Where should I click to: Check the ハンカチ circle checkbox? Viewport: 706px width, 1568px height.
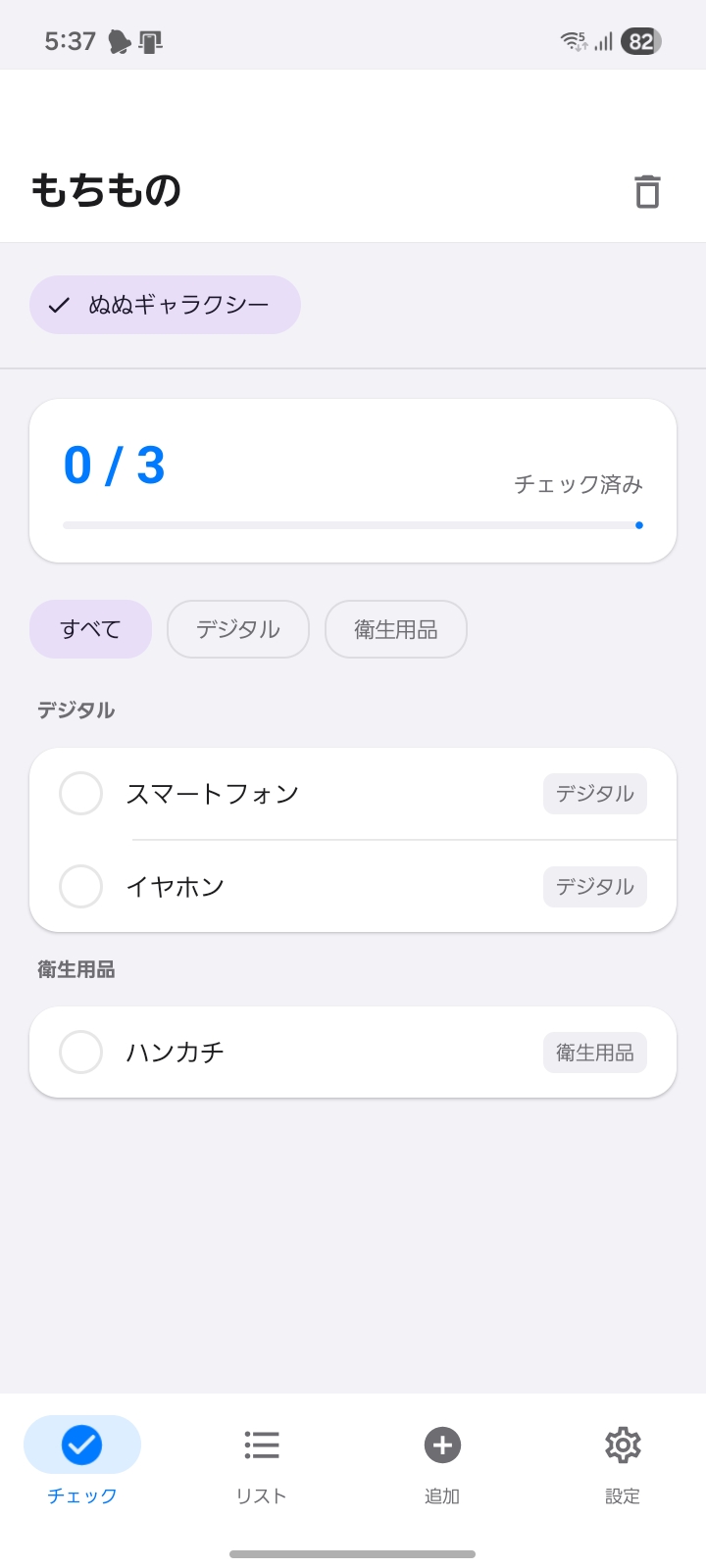pos(81,1052)
